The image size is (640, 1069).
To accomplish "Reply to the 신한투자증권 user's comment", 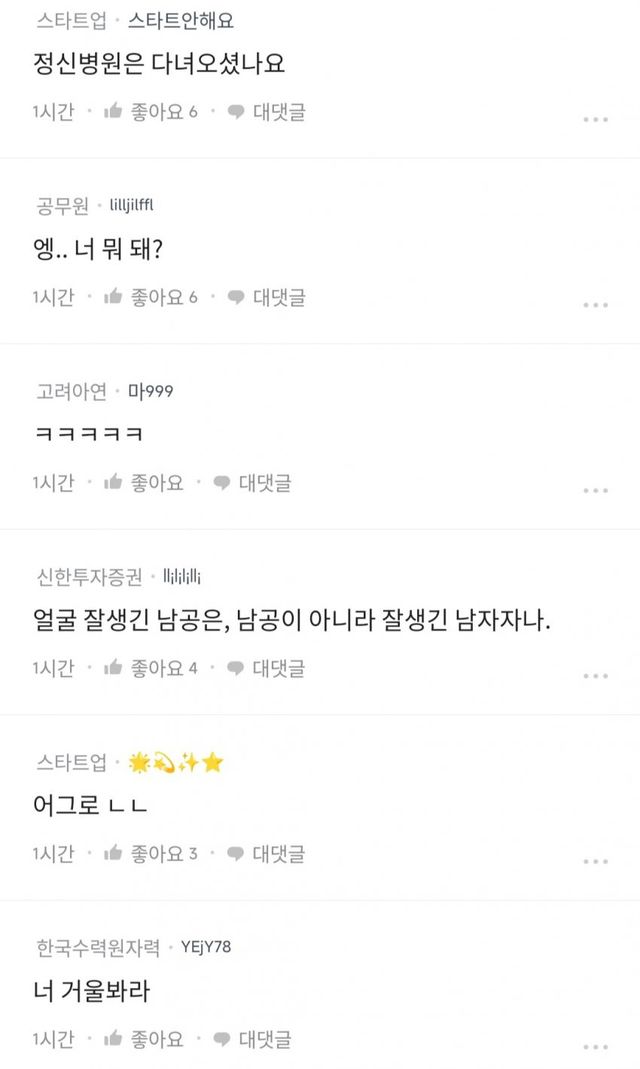I will click(266, 668).
